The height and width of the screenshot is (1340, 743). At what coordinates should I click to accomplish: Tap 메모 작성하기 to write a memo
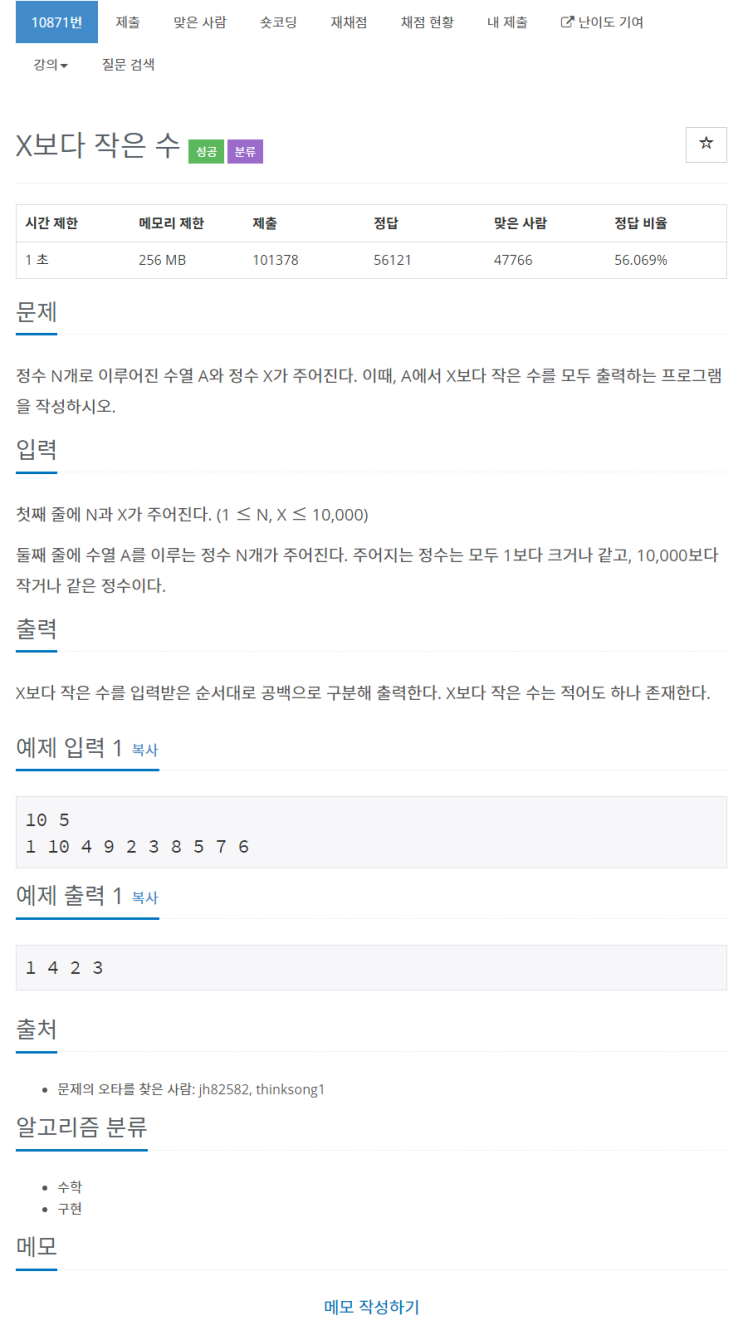point(371,1307)
